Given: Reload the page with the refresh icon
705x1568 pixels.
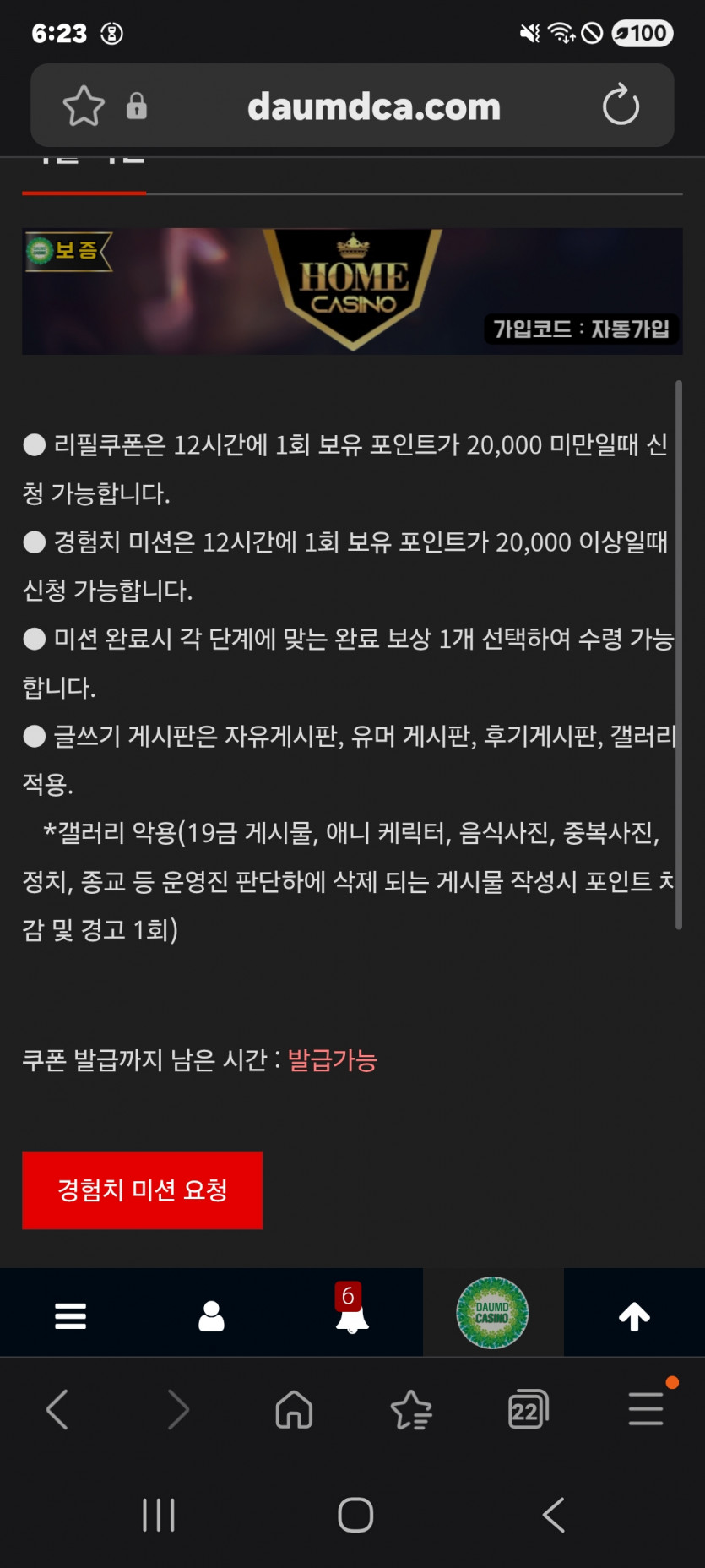Looking at the screenshot, I should (622, 105).
